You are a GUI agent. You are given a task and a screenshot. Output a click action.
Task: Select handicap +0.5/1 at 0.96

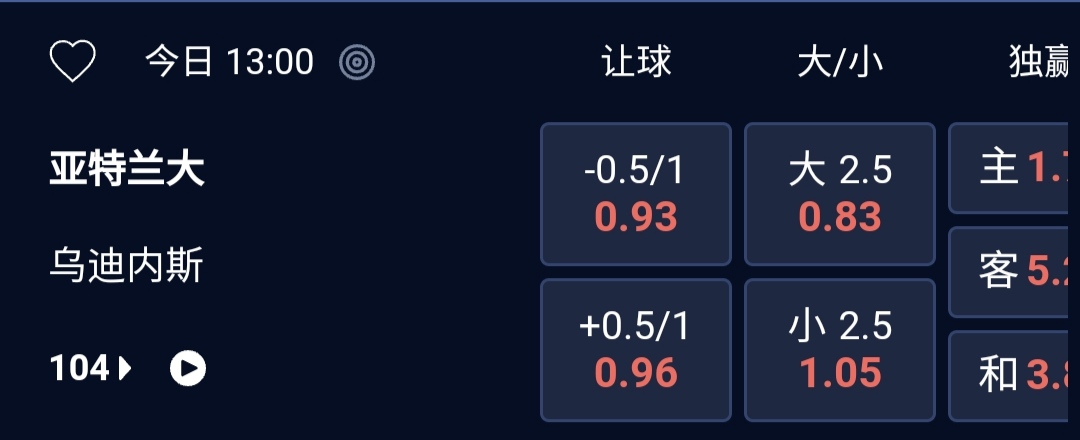click(635, 350)
